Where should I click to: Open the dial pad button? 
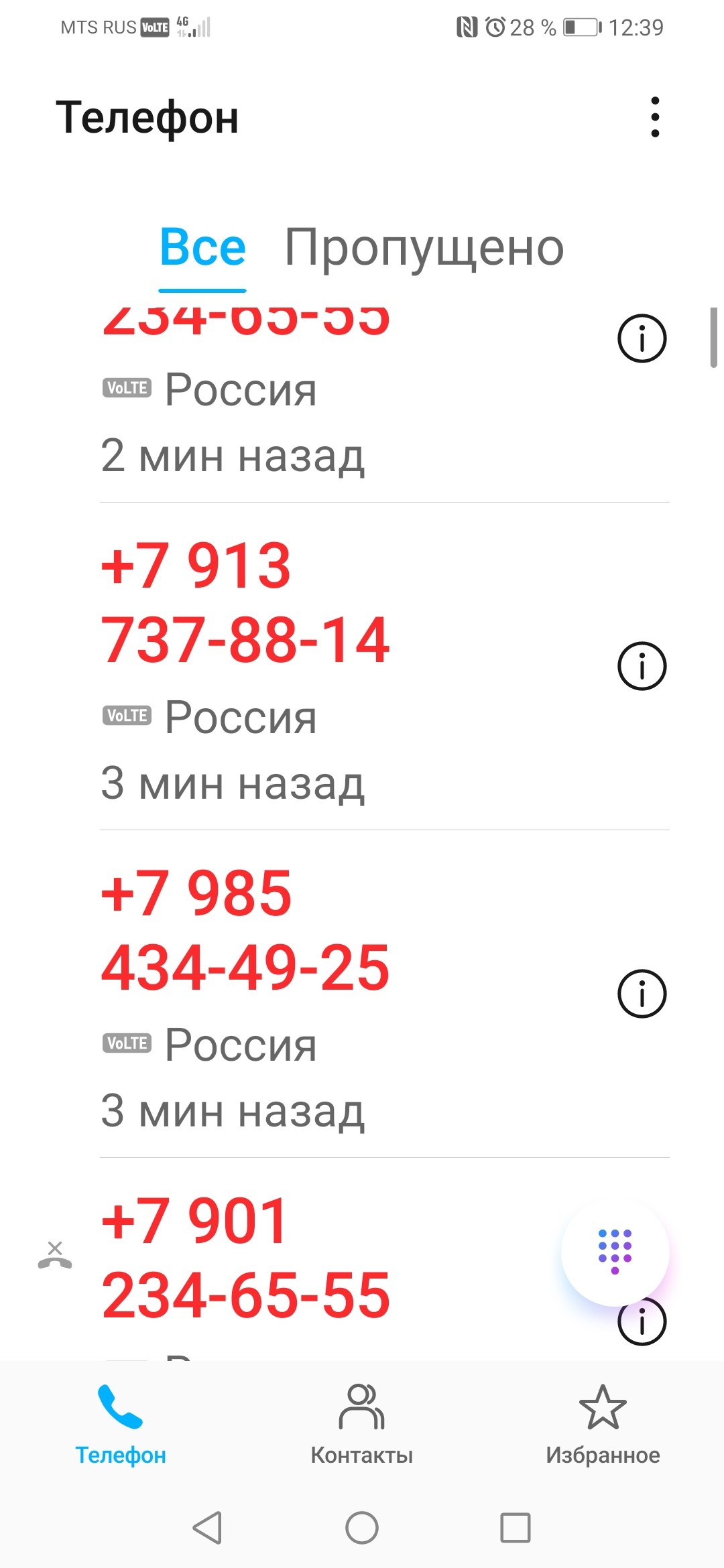pos(615,1252)
